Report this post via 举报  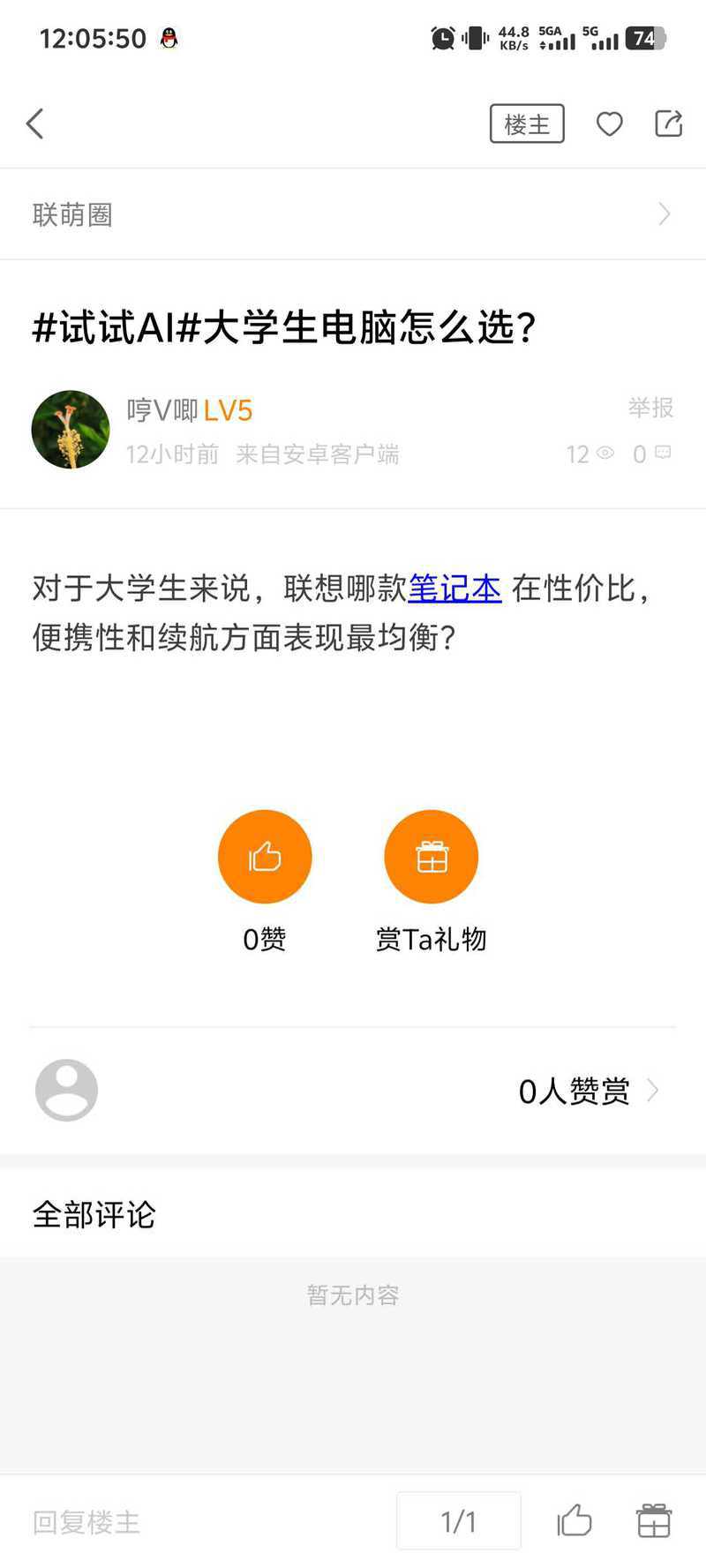(650, 408)
